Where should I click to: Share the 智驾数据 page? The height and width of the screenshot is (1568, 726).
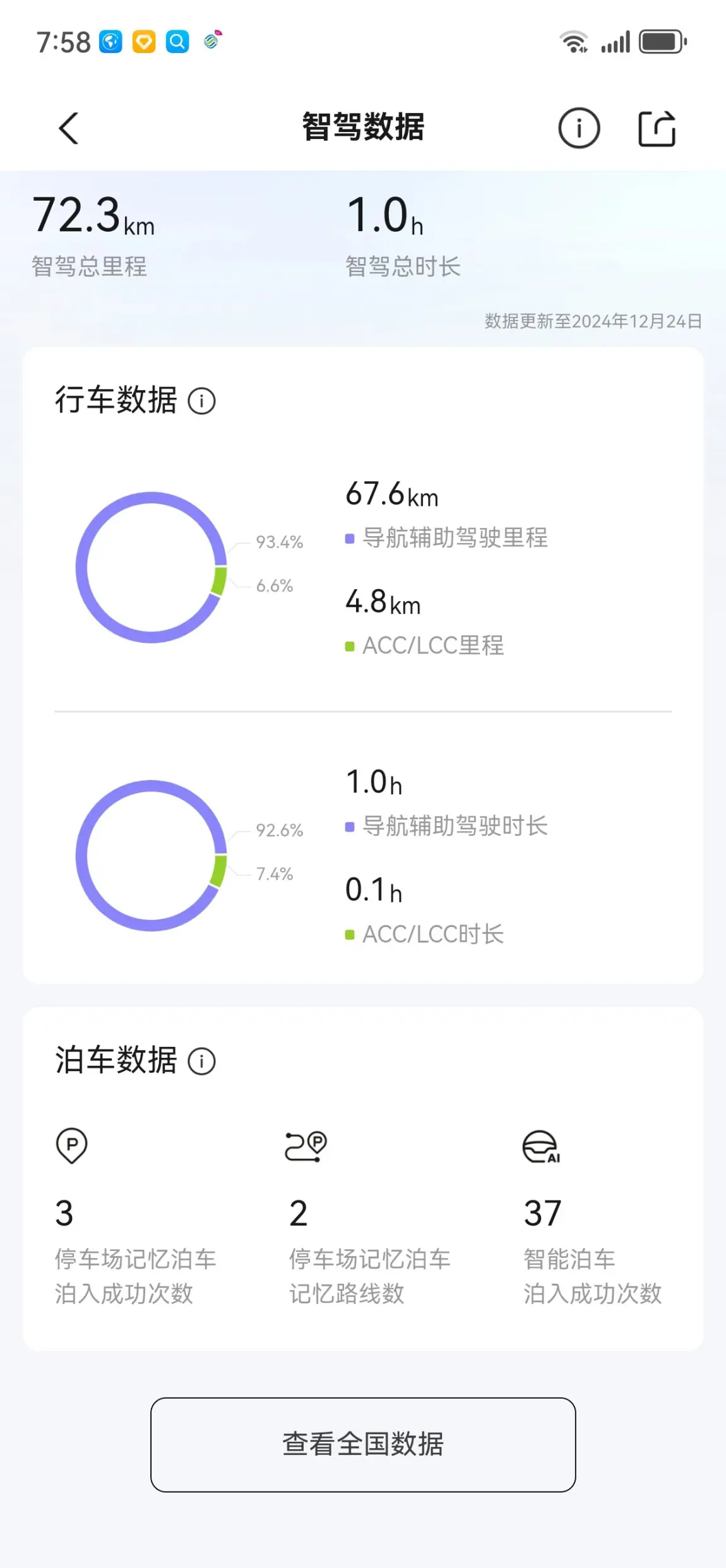click(657, 129)
